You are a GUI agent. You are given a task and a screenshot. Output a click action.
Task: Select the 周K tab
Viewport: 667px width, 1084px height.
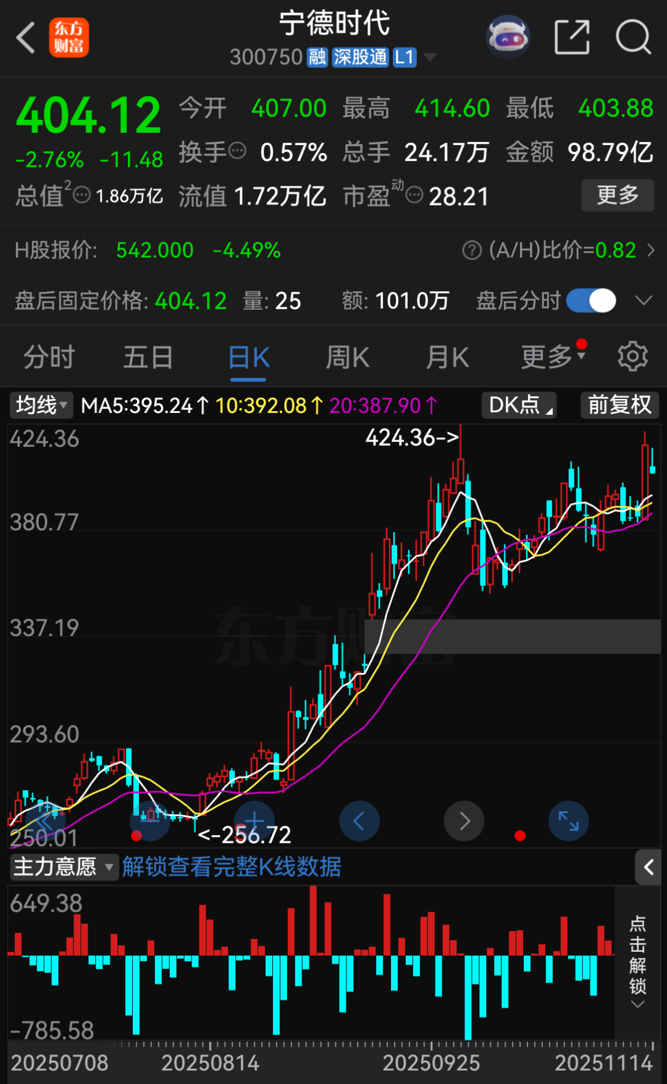347,356
